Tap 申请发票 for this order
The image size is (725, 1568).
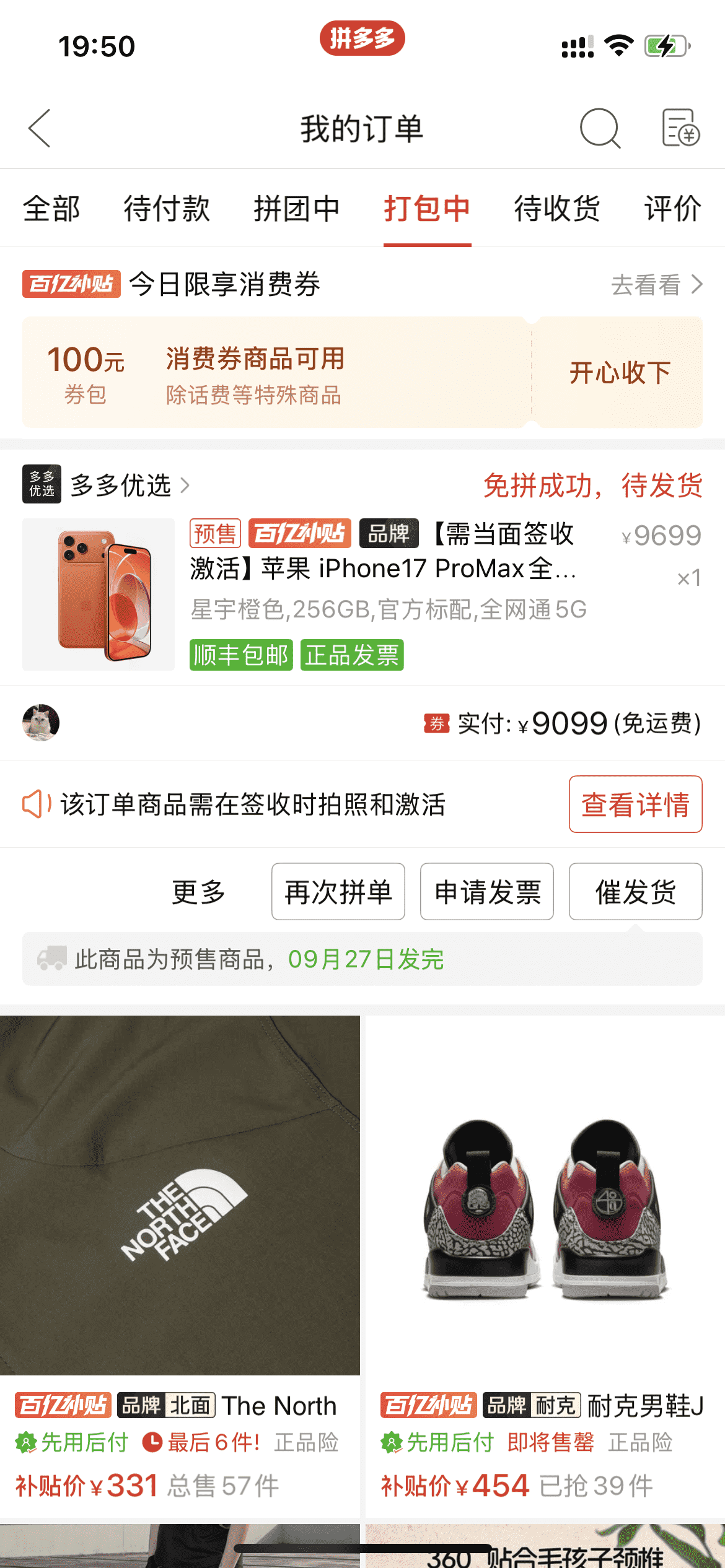point(487,892)
